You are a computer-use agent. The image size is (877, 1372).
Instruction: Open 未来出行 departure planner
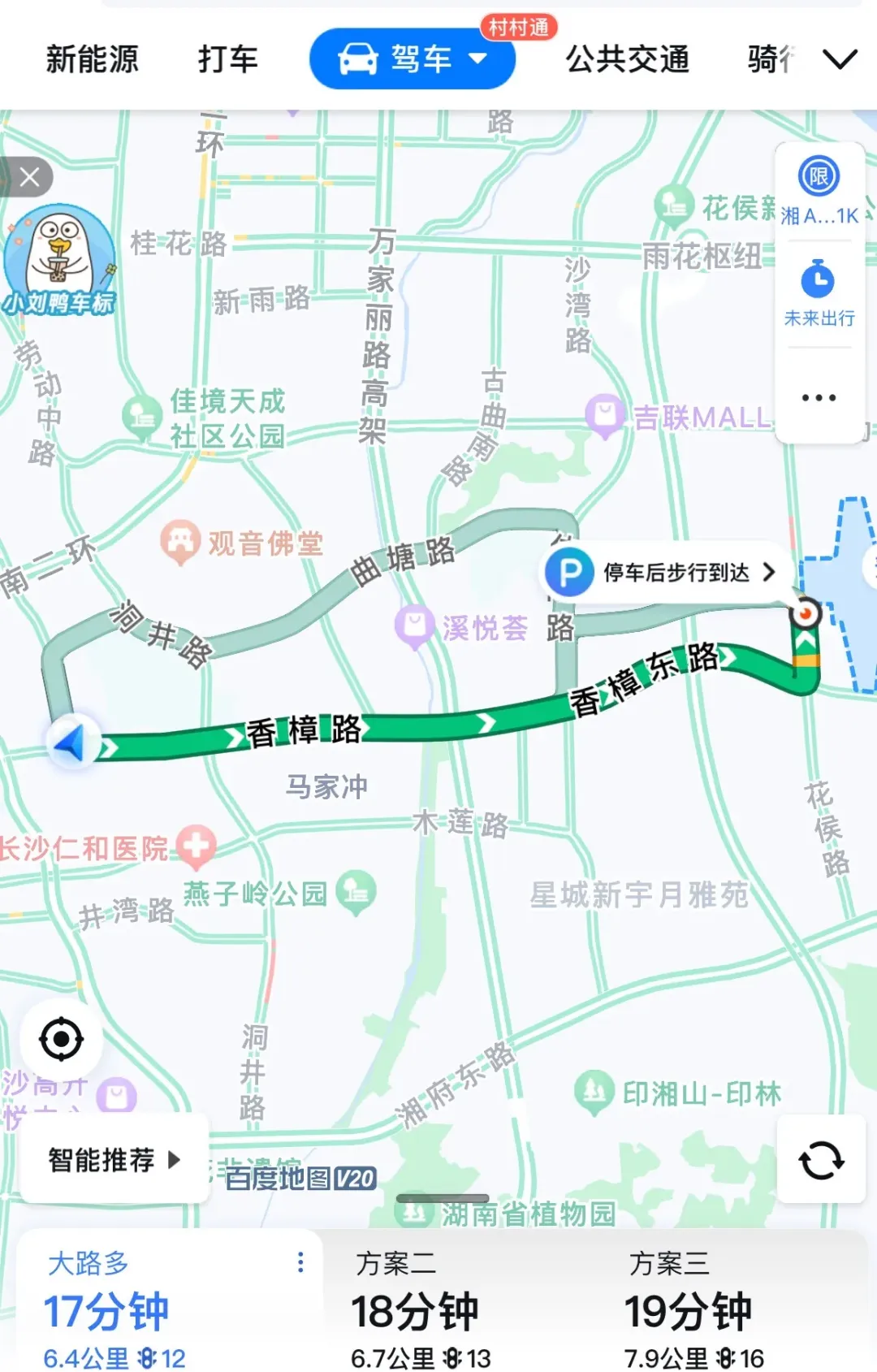pos(819,293)
